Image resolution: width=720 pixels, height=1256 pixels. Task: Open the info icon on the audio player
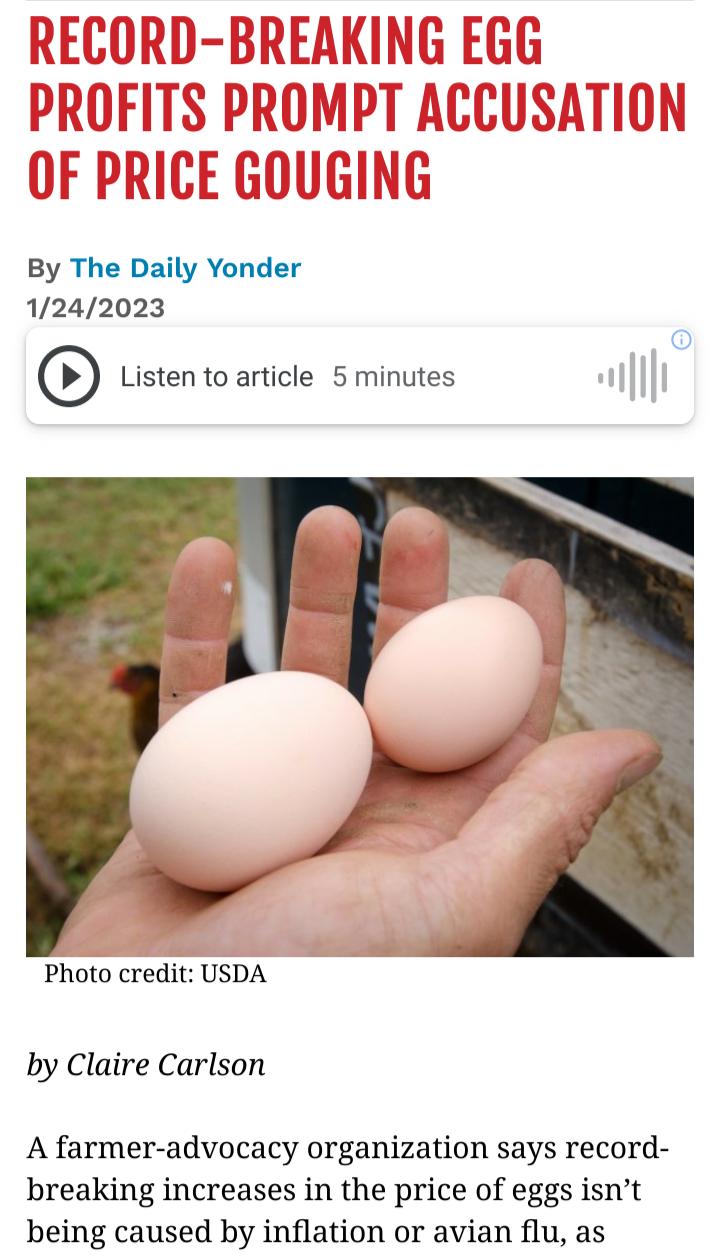[x=681, y=340]
